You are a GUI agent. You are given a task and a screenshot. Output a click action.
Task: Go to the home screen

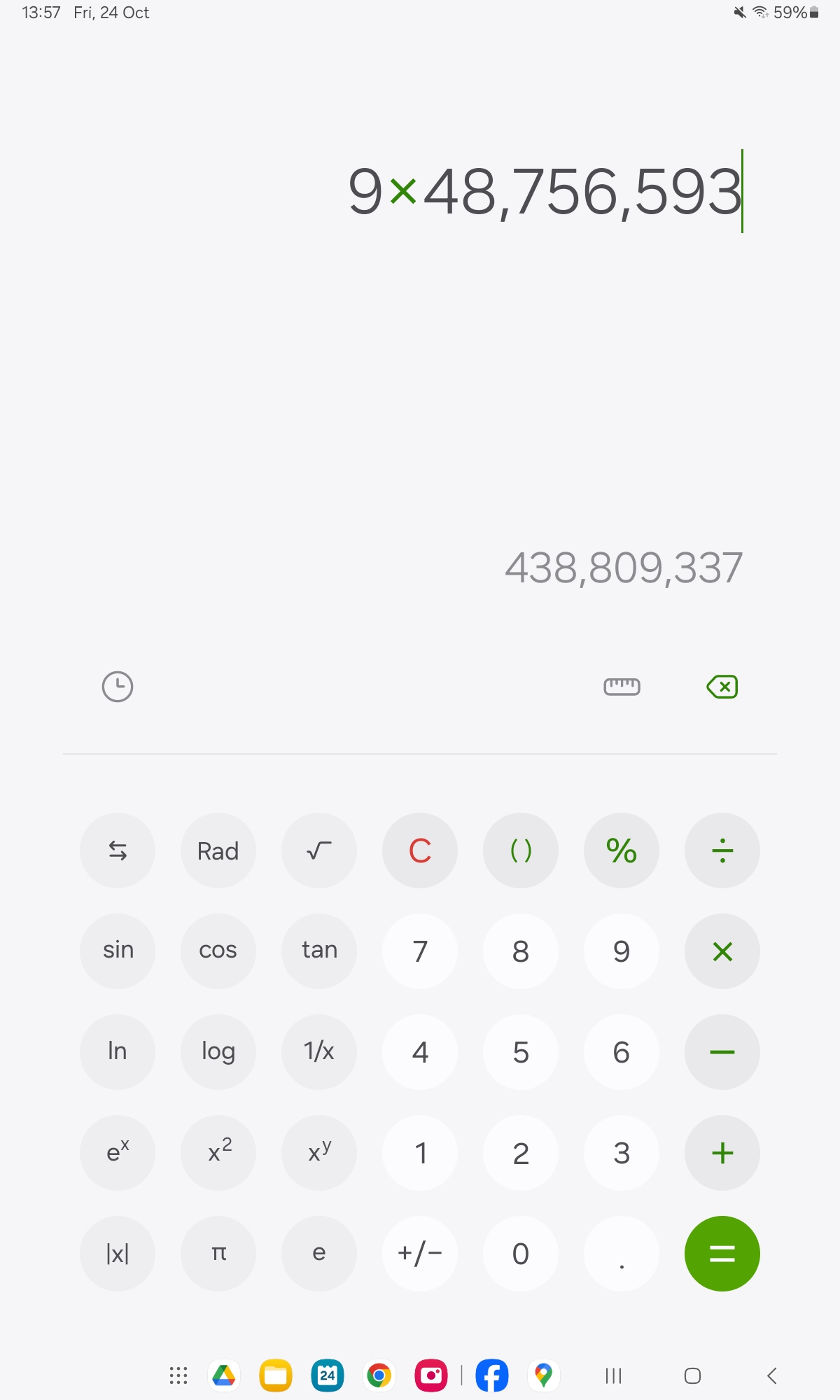pos(692,1376)
